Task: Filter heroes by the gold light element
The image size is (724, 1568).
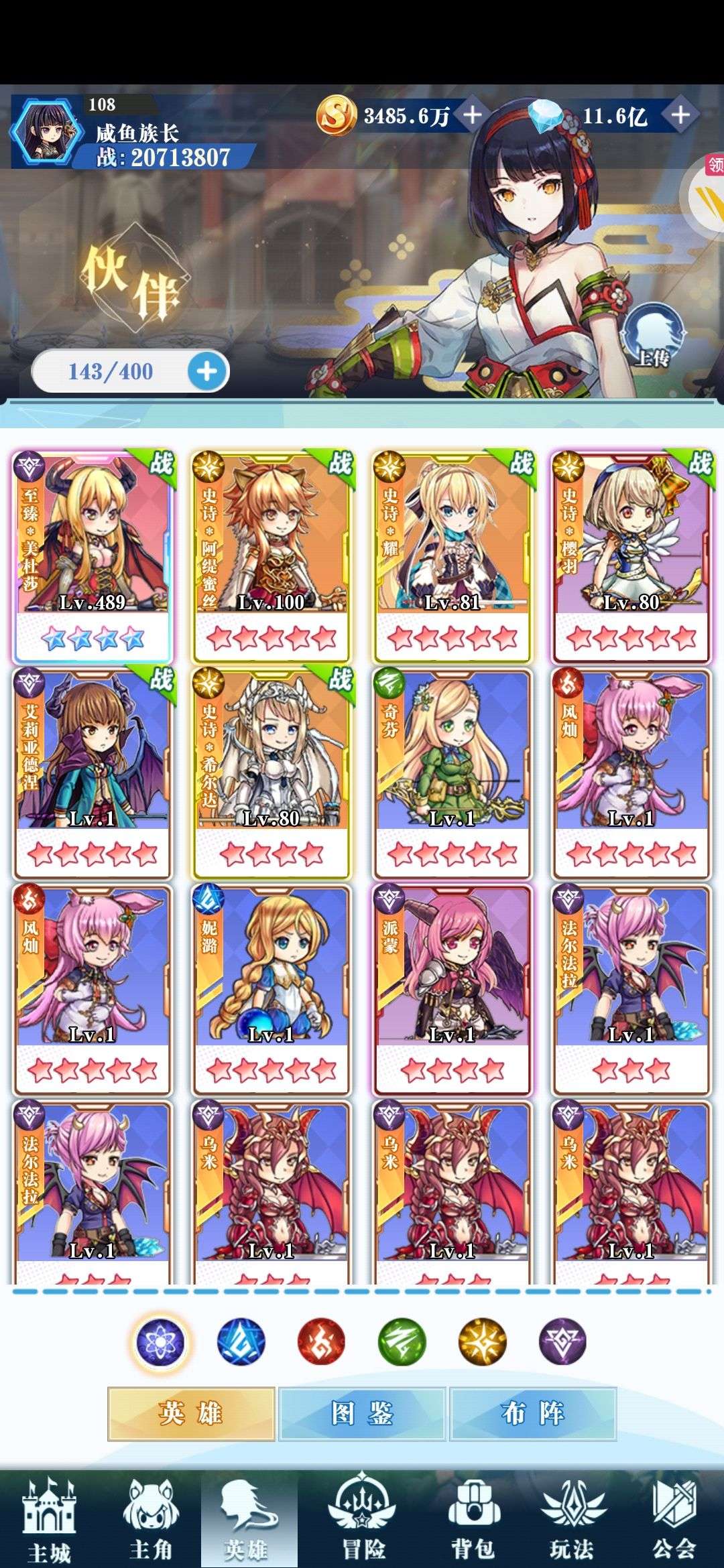Action: [x=483, y=1342]
